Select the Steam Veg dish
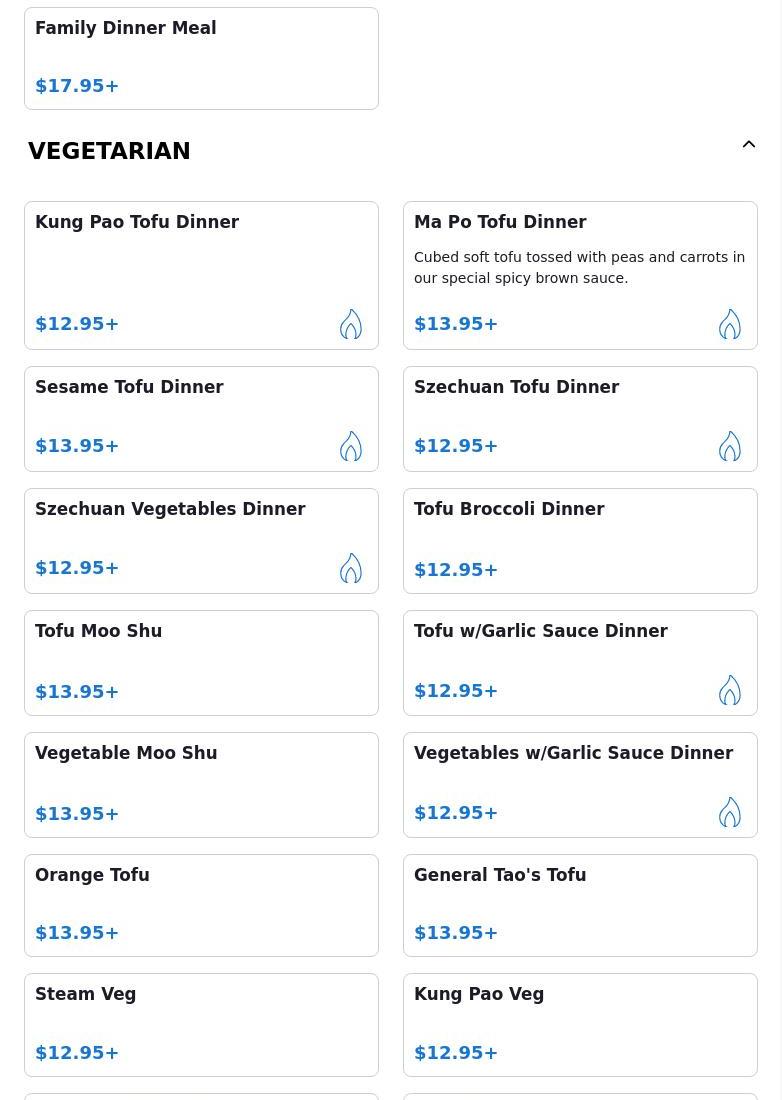The height and width of the screenshot is (1100, 782). pyautogui.click(x=201, y=1024)
